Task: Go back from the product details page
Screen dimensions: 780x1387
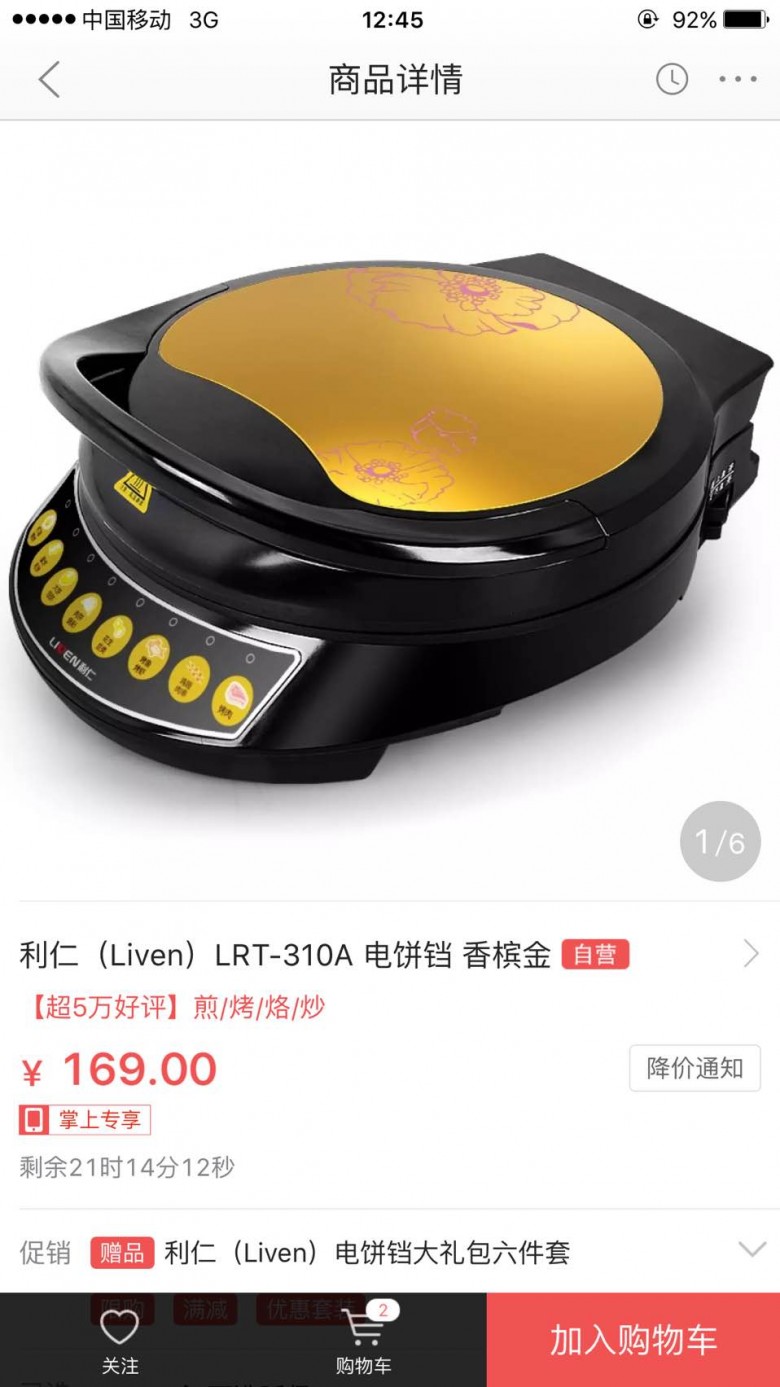Action: click(49, 79)
